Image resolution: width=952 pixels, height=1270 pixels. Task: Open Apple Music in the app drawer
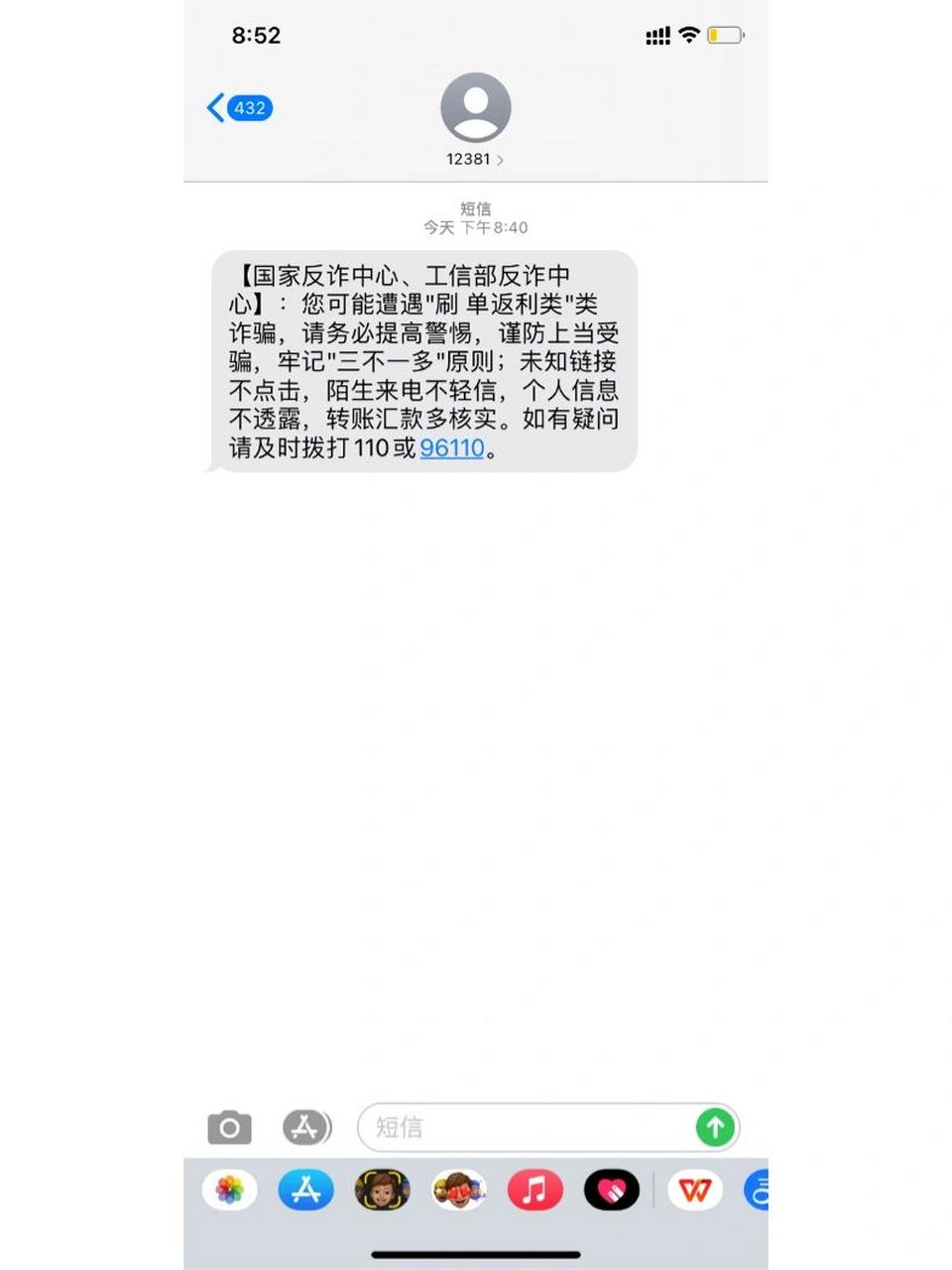tap(535, 1191)
